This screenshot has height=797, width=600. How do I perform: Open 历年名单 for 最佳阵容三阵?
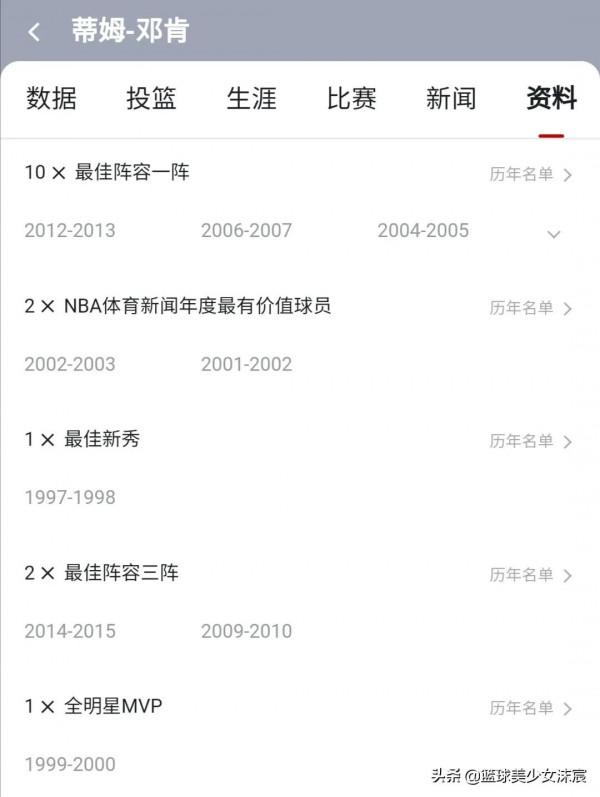pos(531,575)
